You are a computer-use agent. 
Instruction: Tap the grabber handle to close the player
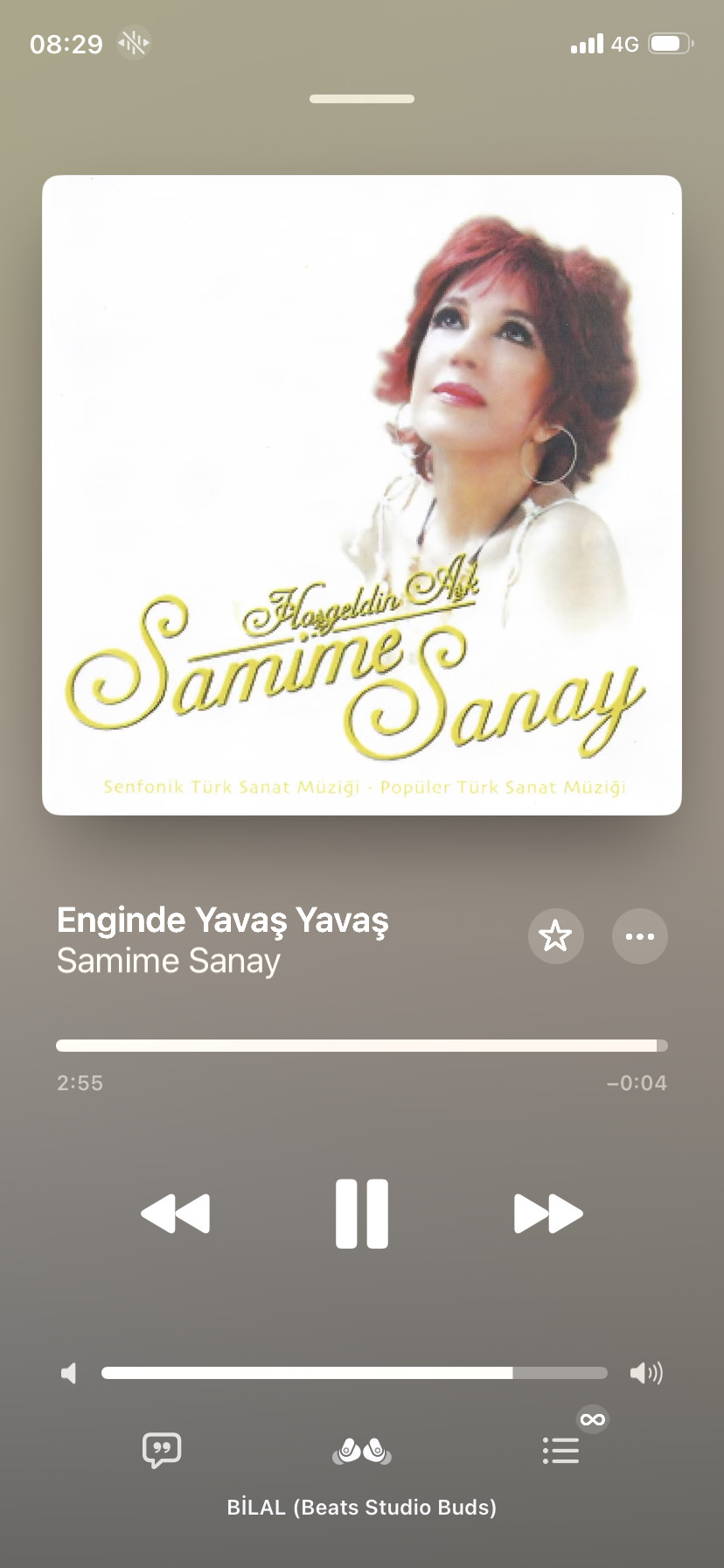pyautogui.click(x=361, y=99)
